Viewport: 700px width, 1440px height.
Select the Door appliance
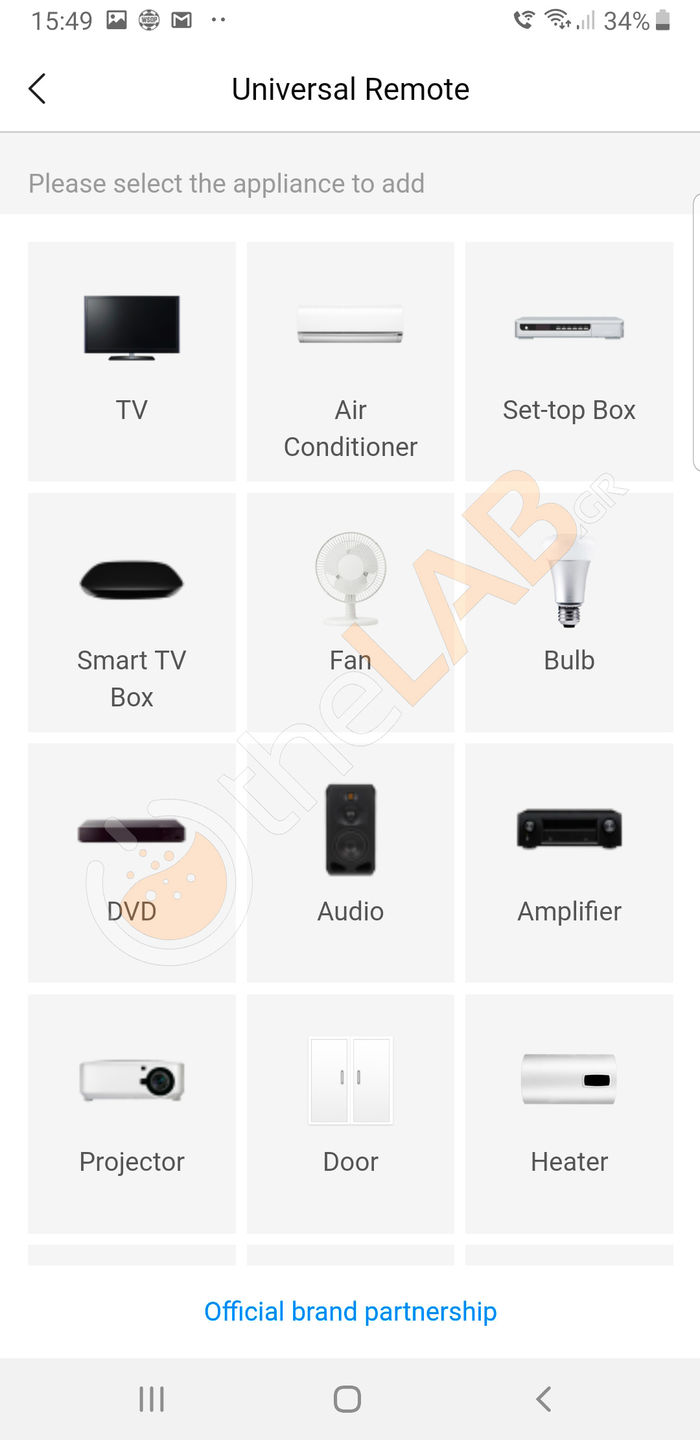pyautogui.click(x=350, y=1113)
